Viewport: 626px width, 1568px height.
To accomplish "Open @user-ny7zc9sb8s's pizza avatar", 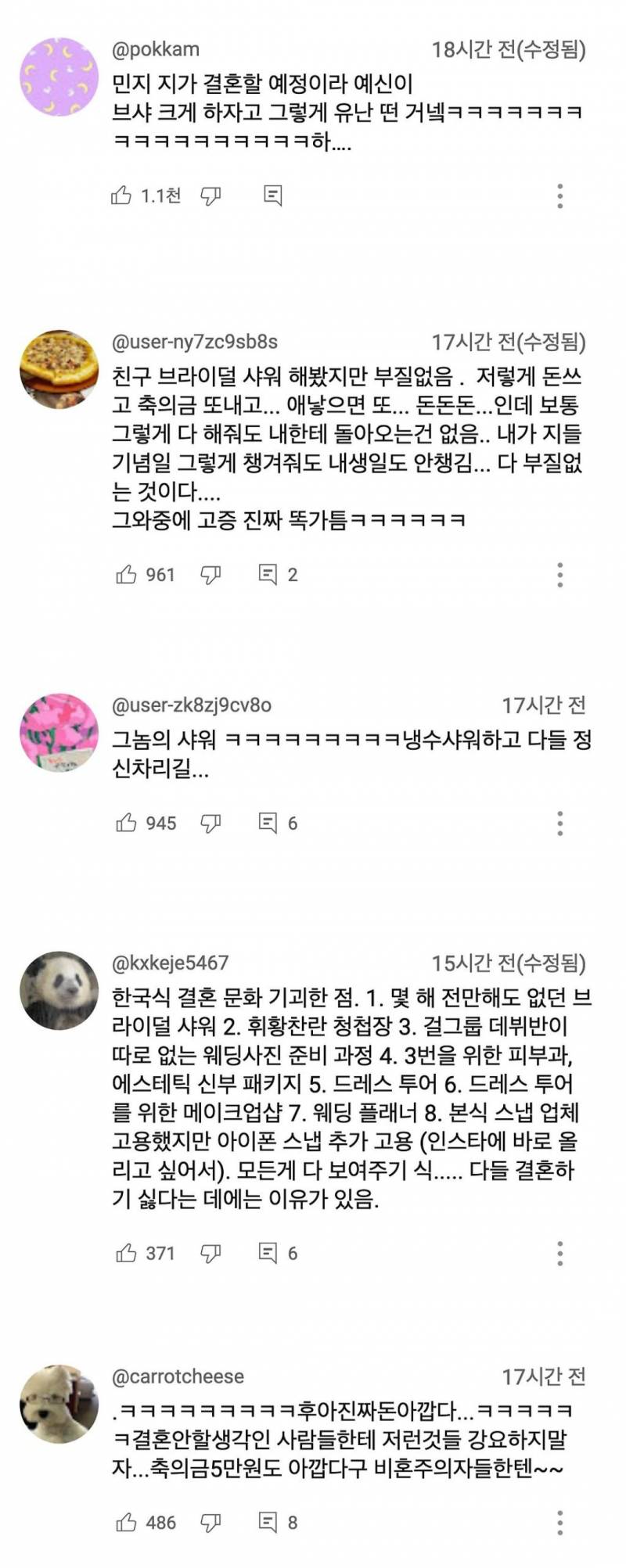I will point(59,369).
